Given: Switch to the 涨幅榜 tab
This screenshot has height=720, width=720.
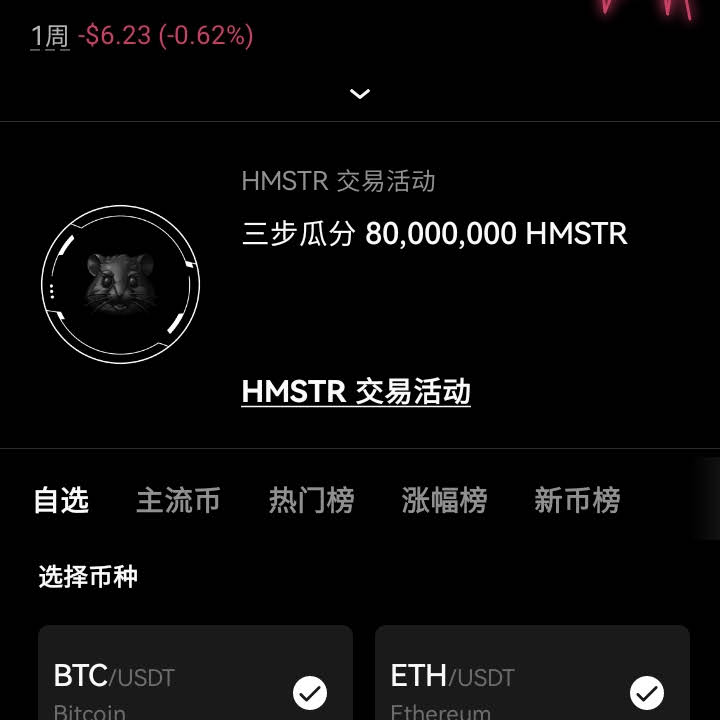Looking at the screenshot, I should [x=444, y=500].
